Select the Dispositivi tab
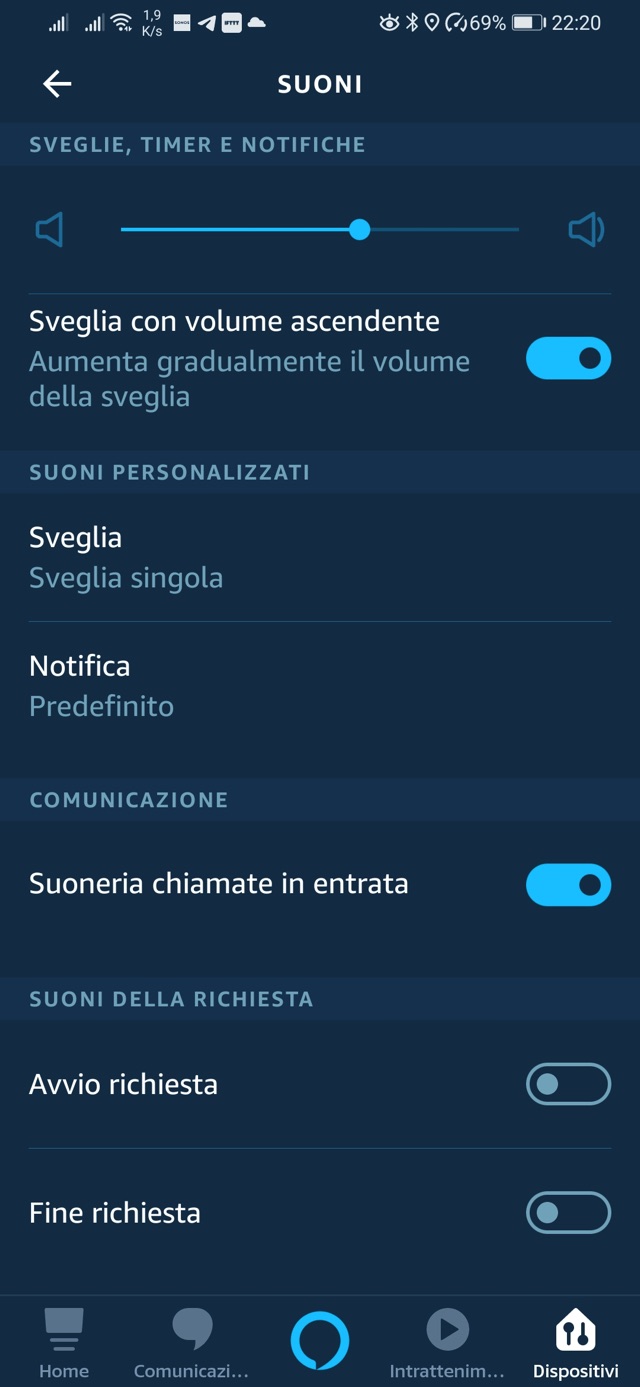Image resolution: width=640 pixels, height=1387 pixels. pos(575,1343)
